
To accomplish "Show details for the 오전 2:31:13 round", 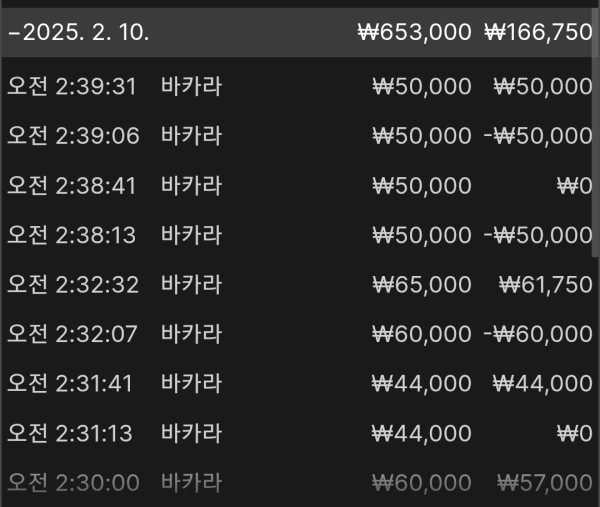I will coord(300,434).
